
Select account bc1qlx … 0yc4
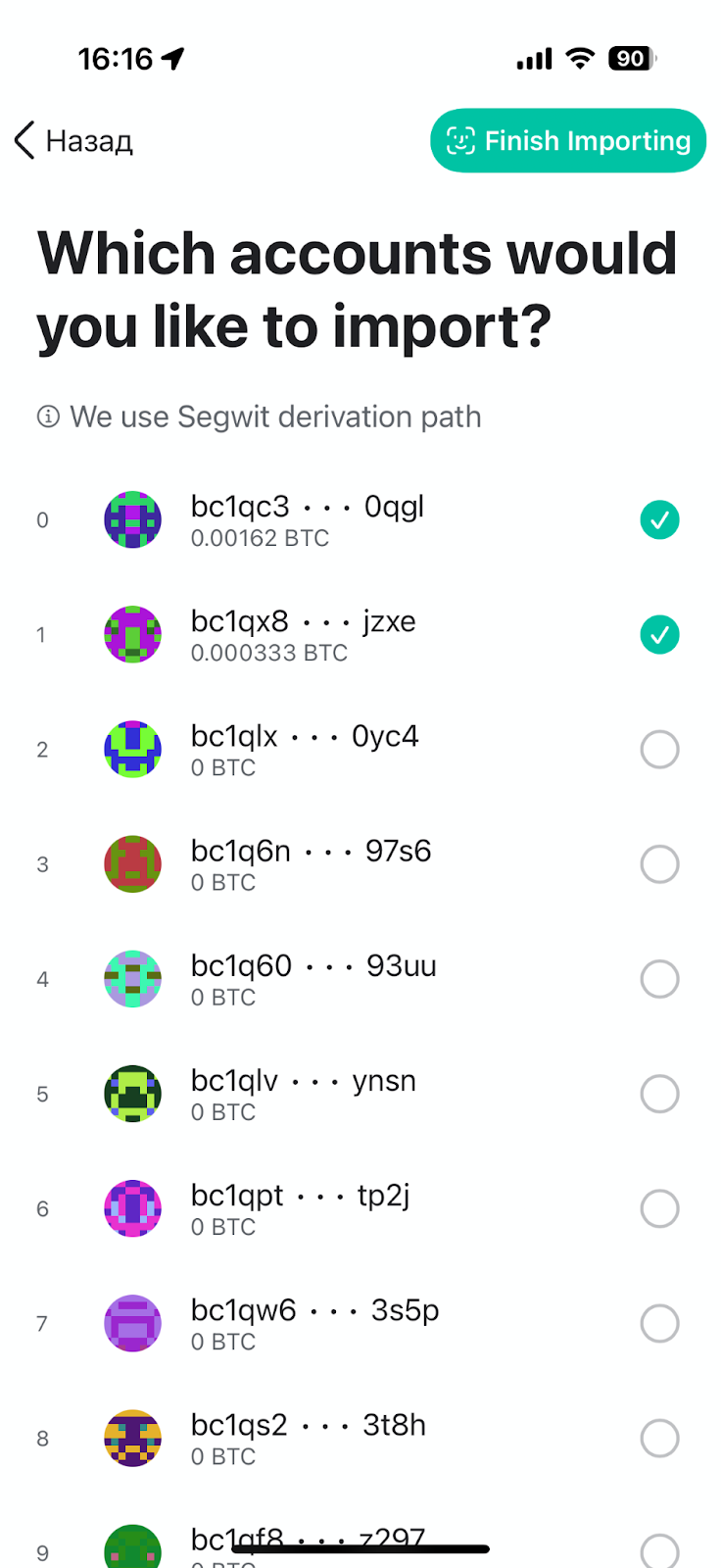[659, 750]
